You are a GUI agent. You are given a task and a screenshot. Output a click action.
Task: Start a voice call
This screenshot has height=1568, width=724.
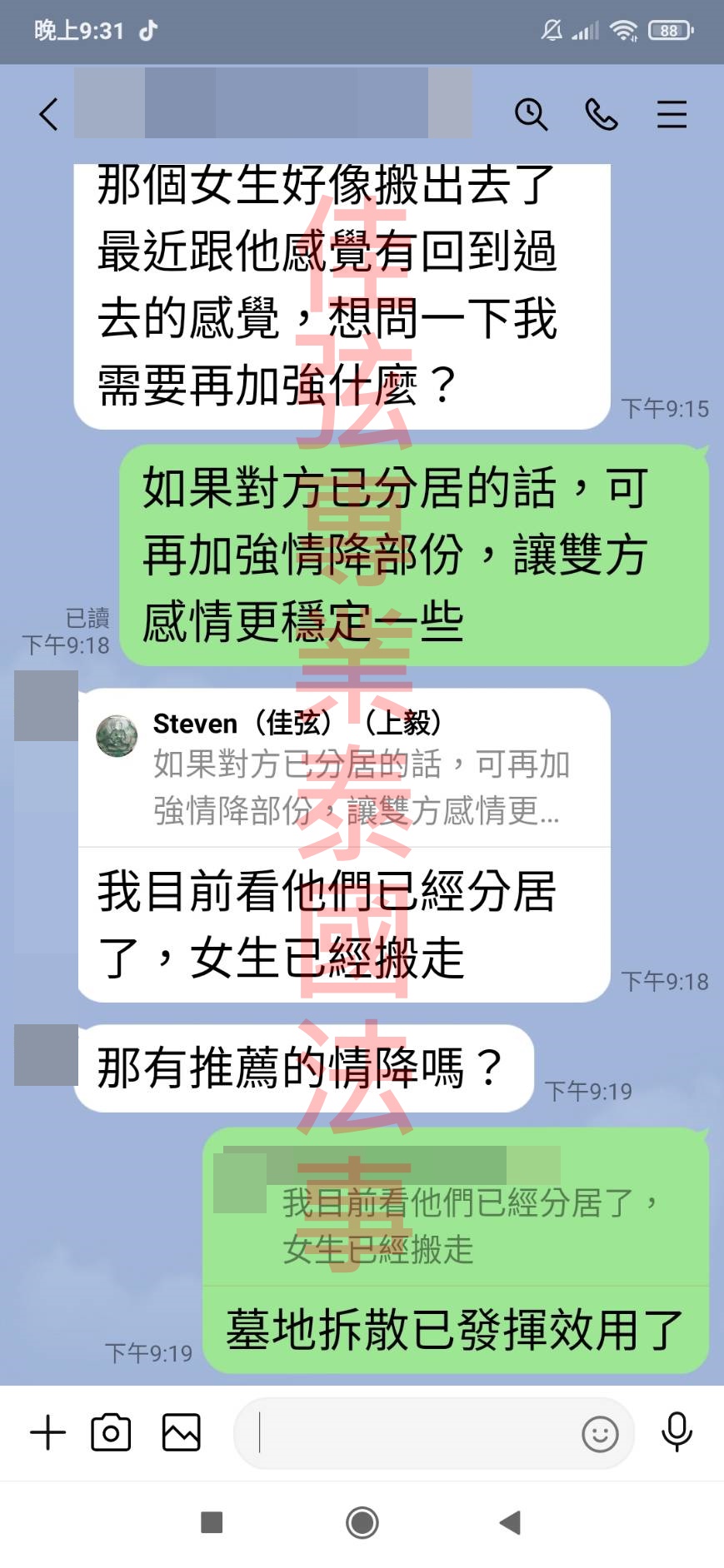pos(602,114)
